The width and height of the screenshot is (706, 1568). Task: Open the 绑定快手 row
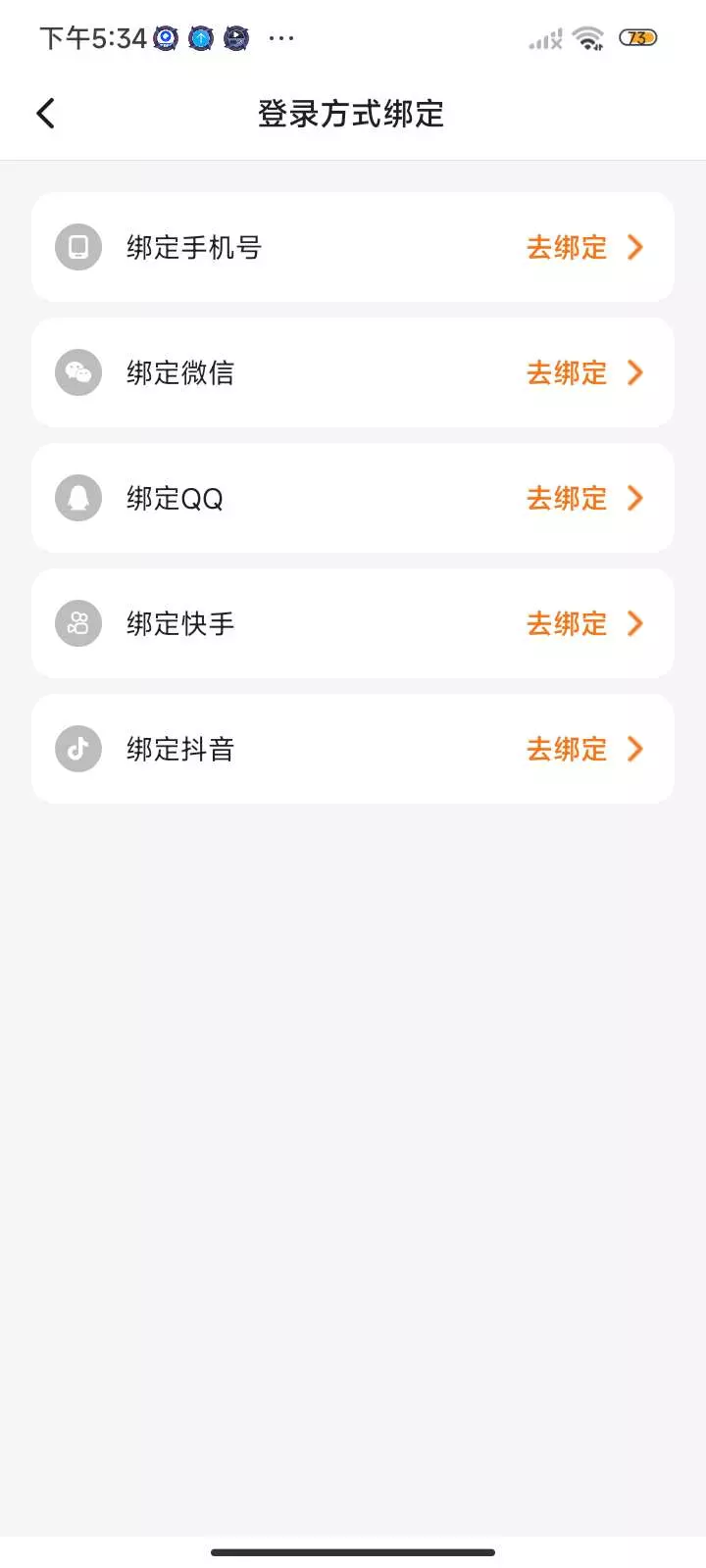click(353, 623)
